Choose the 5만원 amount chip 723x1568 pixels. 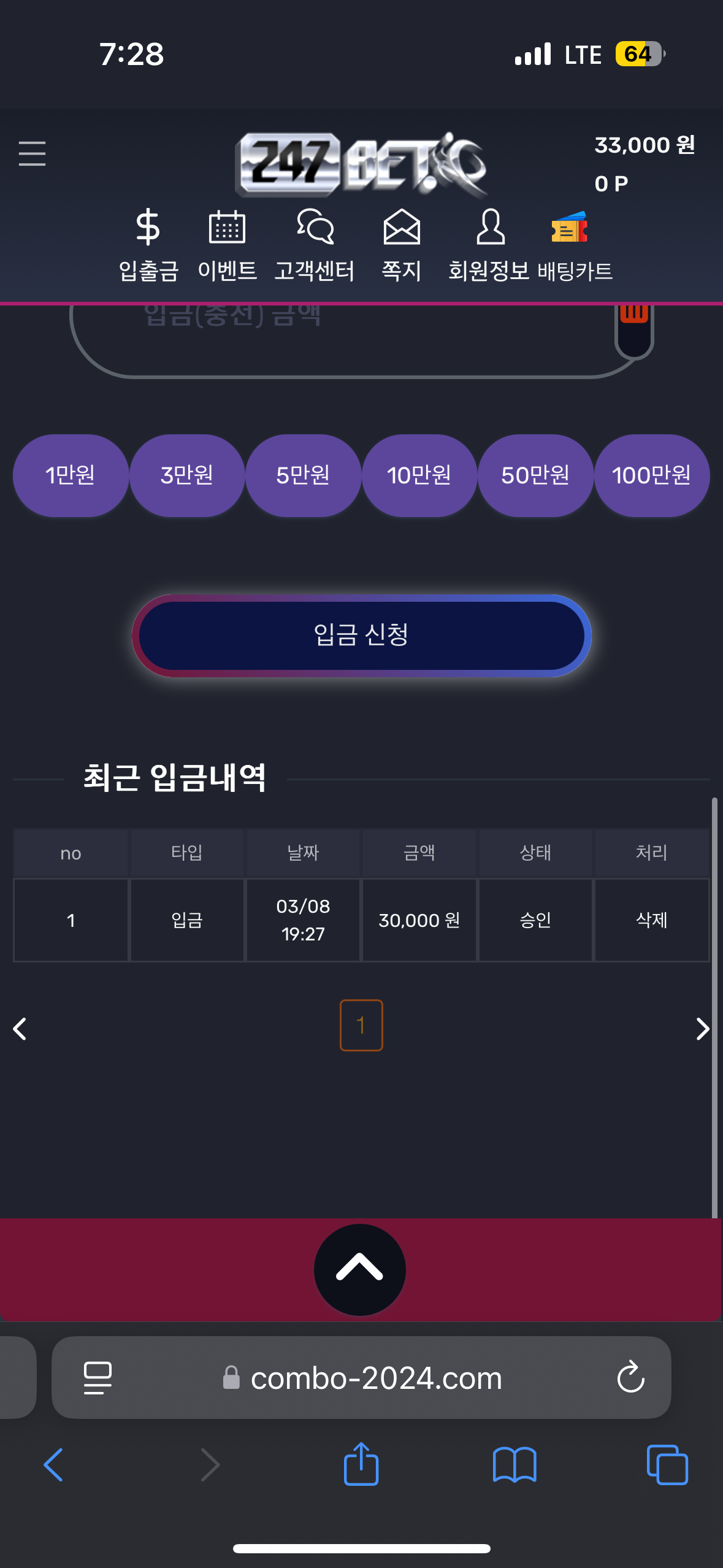303,475
